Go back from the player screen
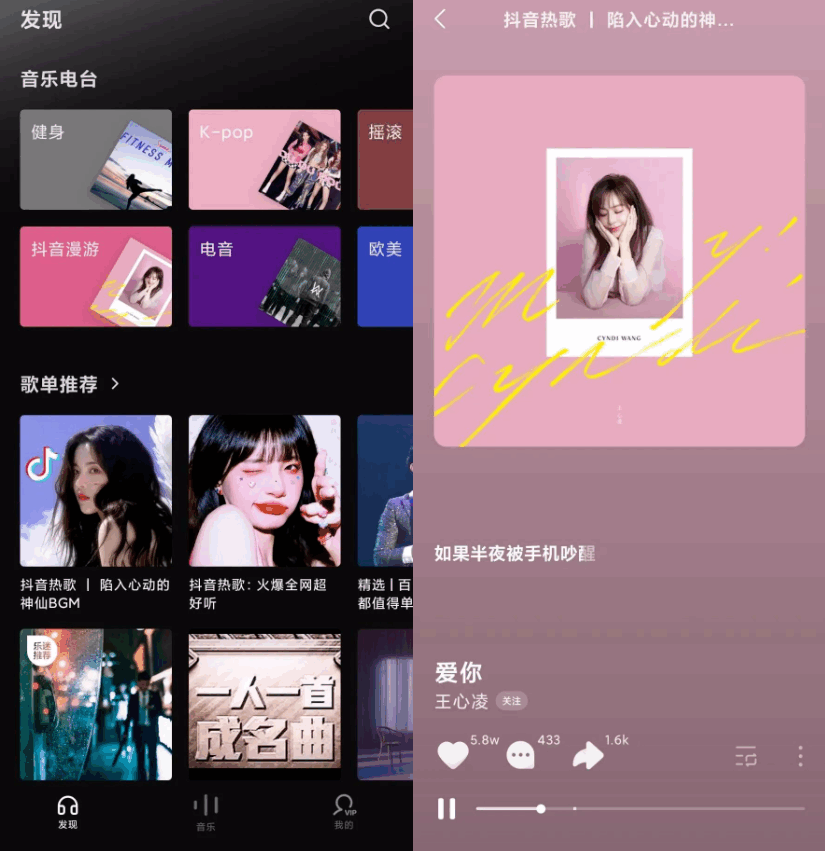 [x=441, y=19]
